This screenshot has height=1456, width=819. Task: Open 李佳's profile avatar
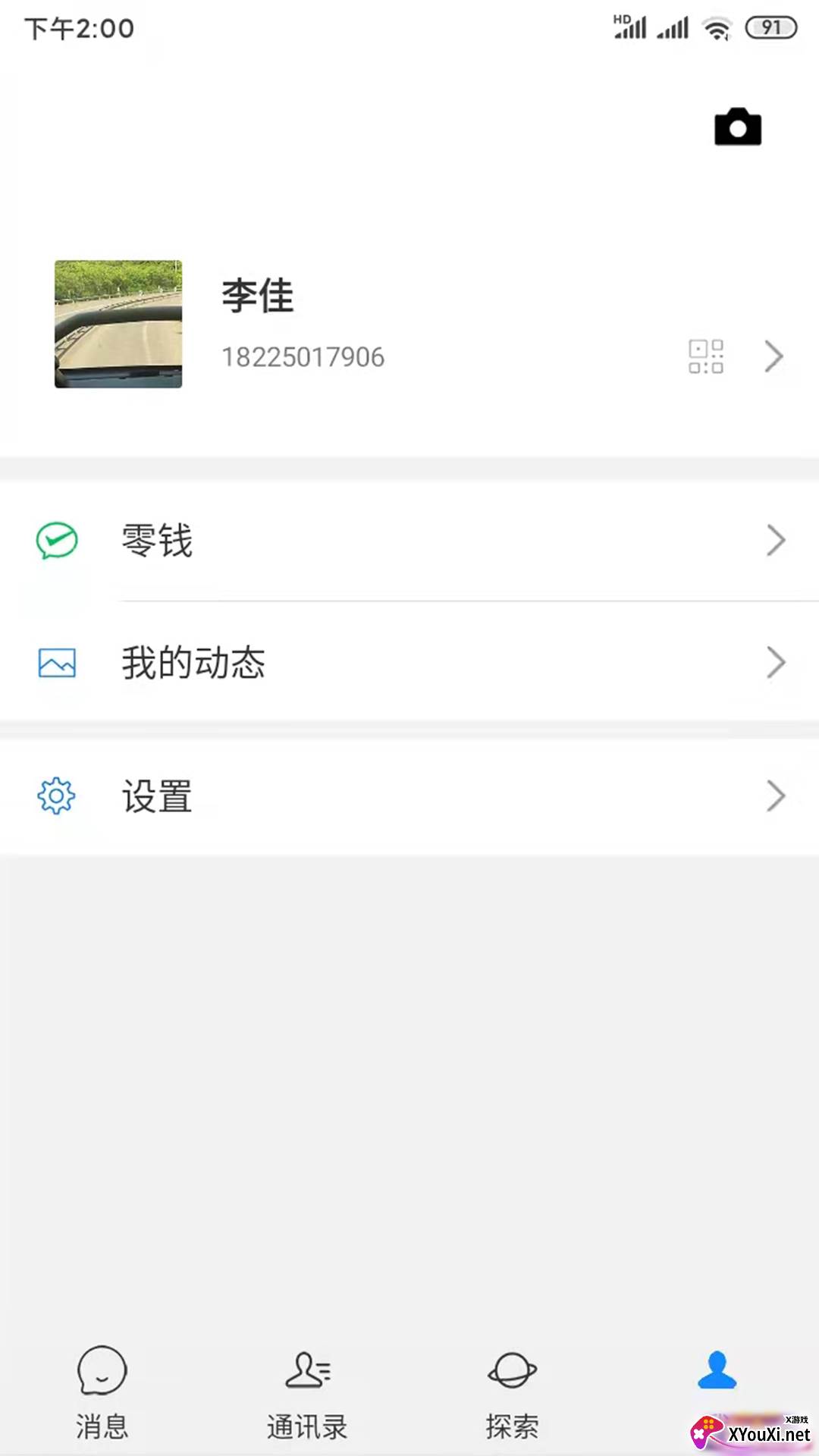coord(118,324)
